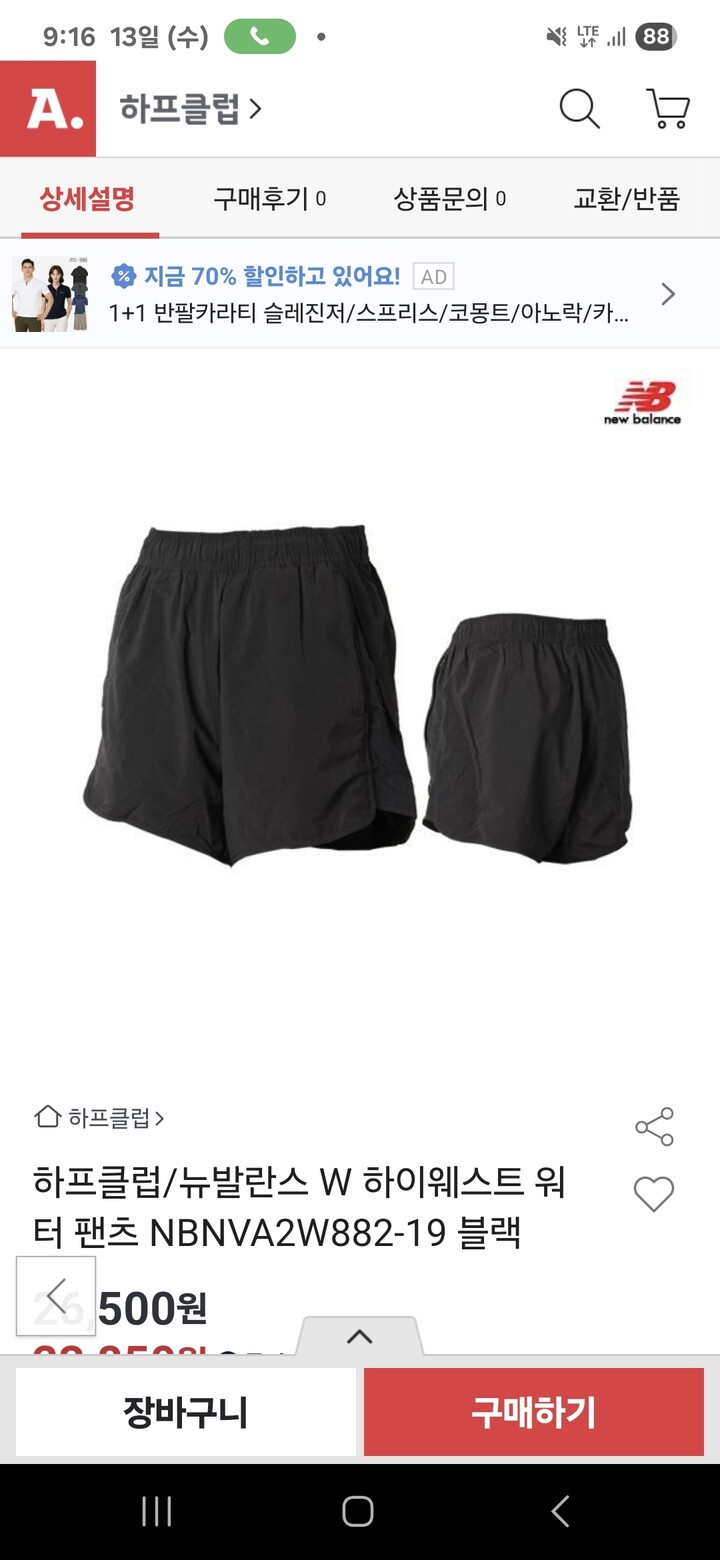Tap the 장바구니 cart button
Image resolution: width=720 pixels, height=1560 pixels.
point(186,1412)
